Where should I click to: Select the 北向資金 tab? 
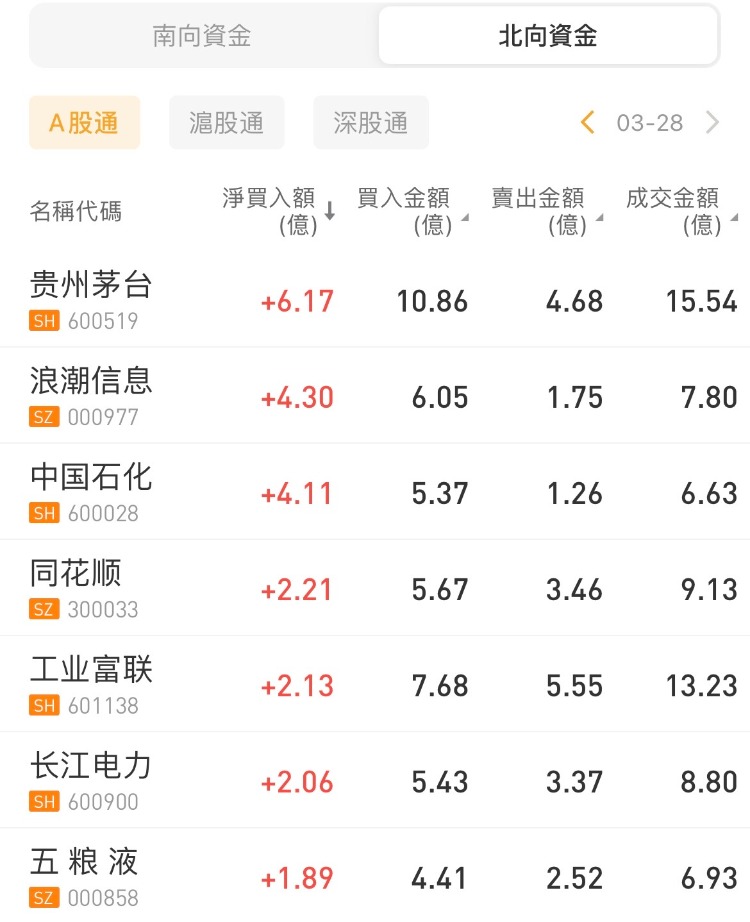(x=548, y=37)
